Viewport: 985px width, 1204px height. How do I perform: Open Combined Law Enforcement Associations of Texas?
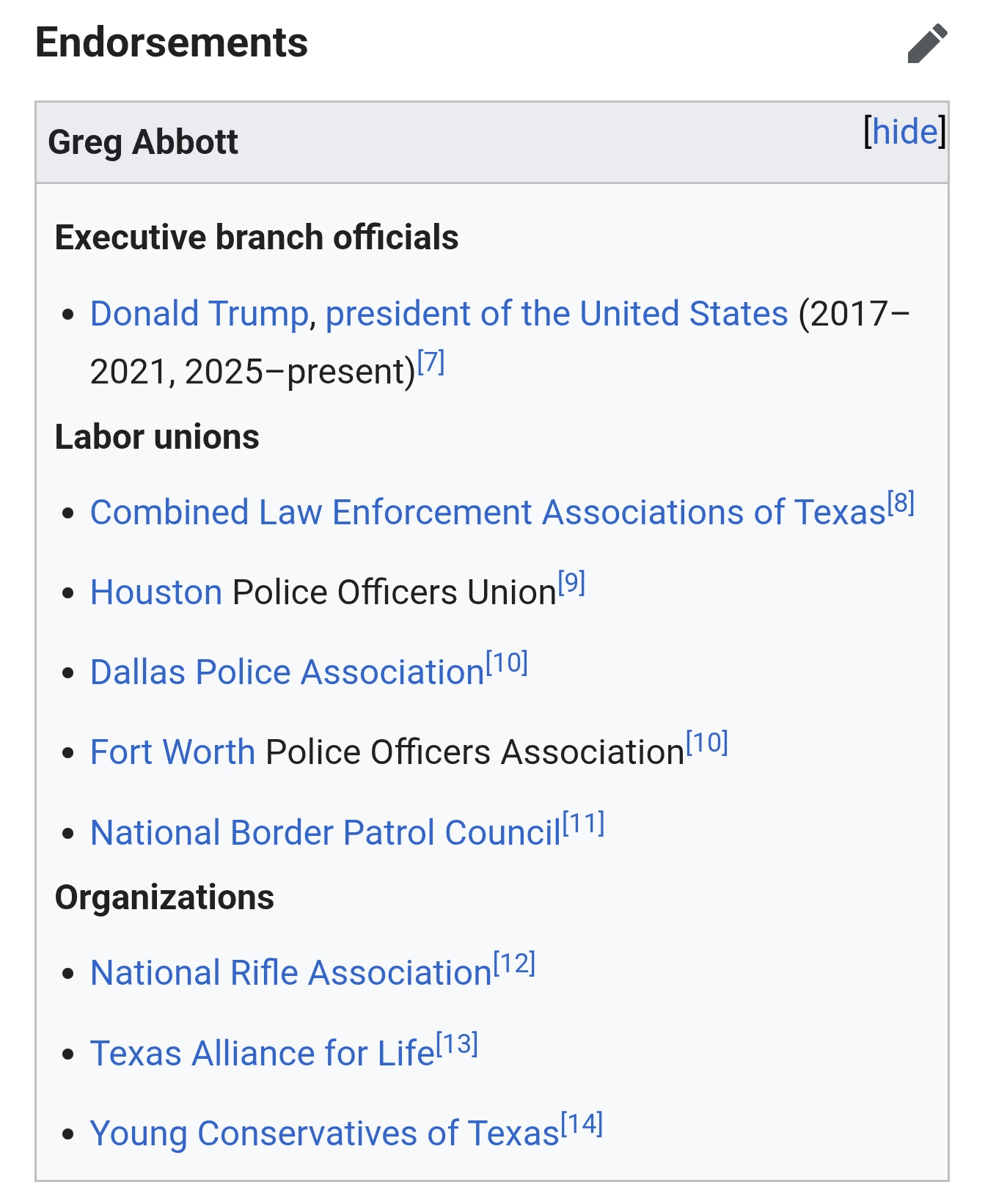(488, 513)
